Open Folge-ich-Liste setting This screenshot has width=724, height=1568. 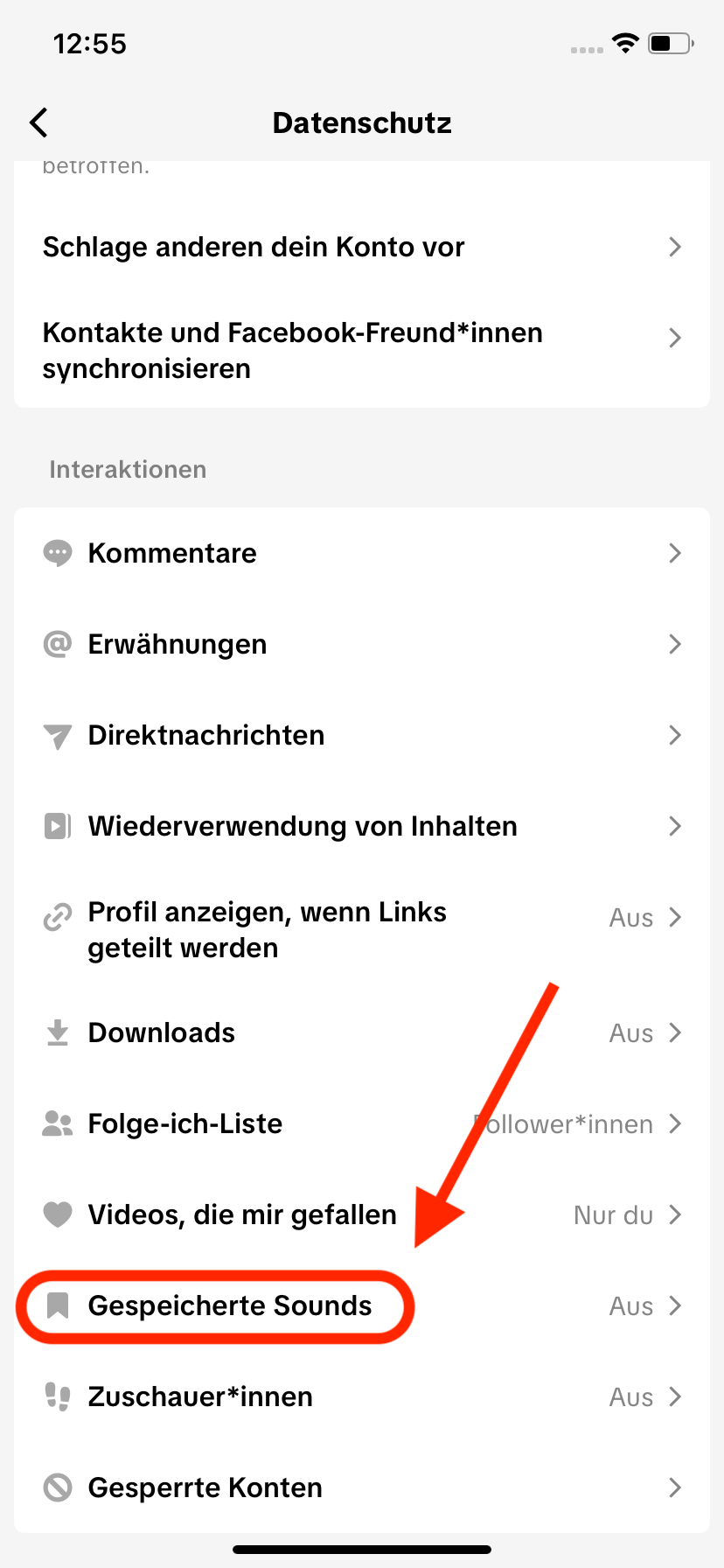click(x=362, y=1123)
